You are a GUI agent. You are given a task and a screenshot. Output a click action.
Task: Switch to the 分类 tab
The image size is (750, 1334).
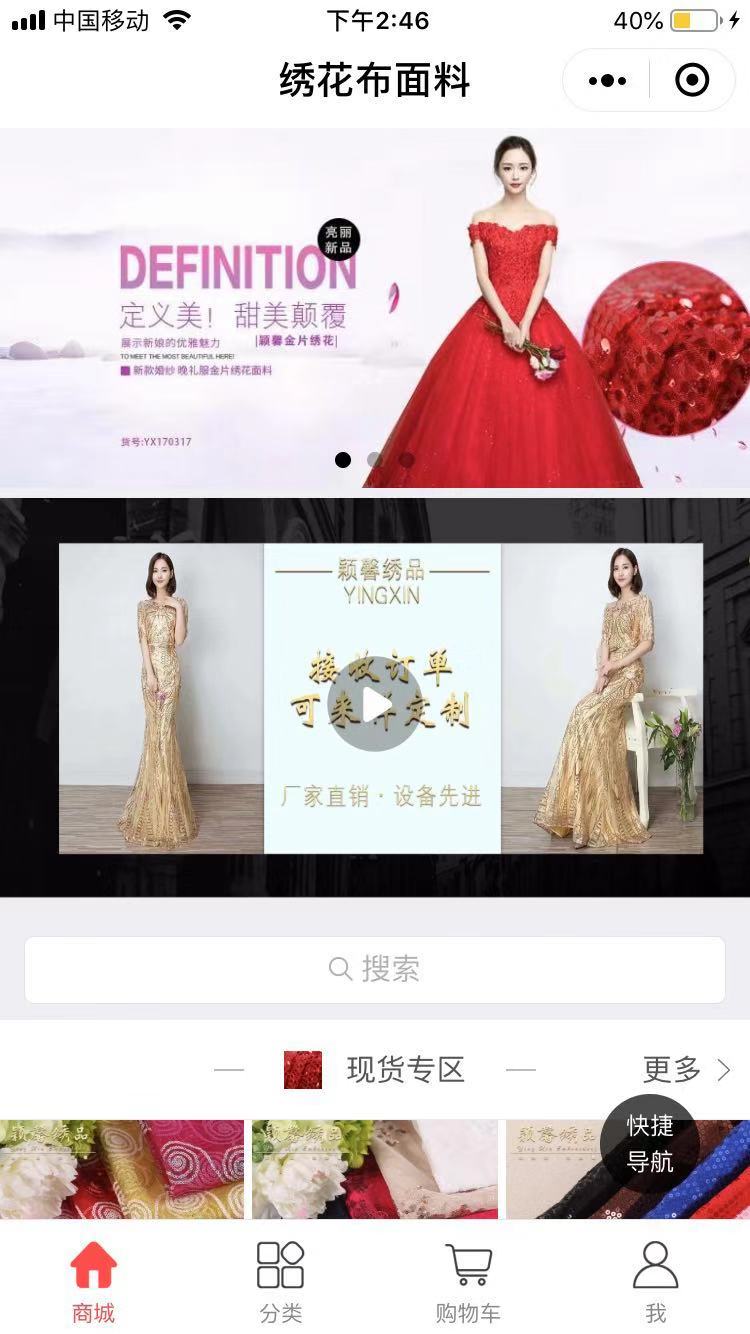pos(280,1282)
